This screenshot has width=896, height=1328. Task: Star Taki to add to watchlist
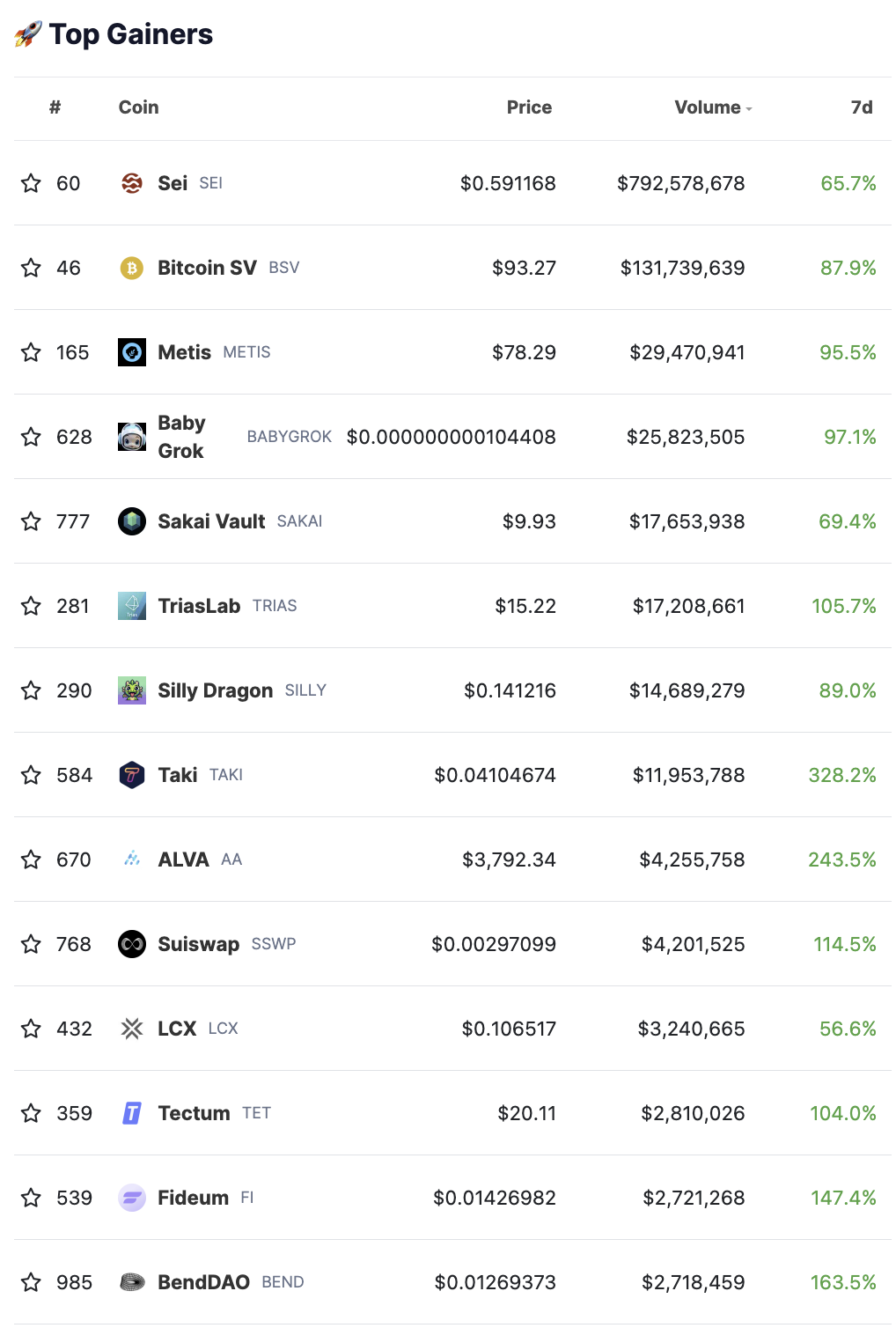point(31,775)
